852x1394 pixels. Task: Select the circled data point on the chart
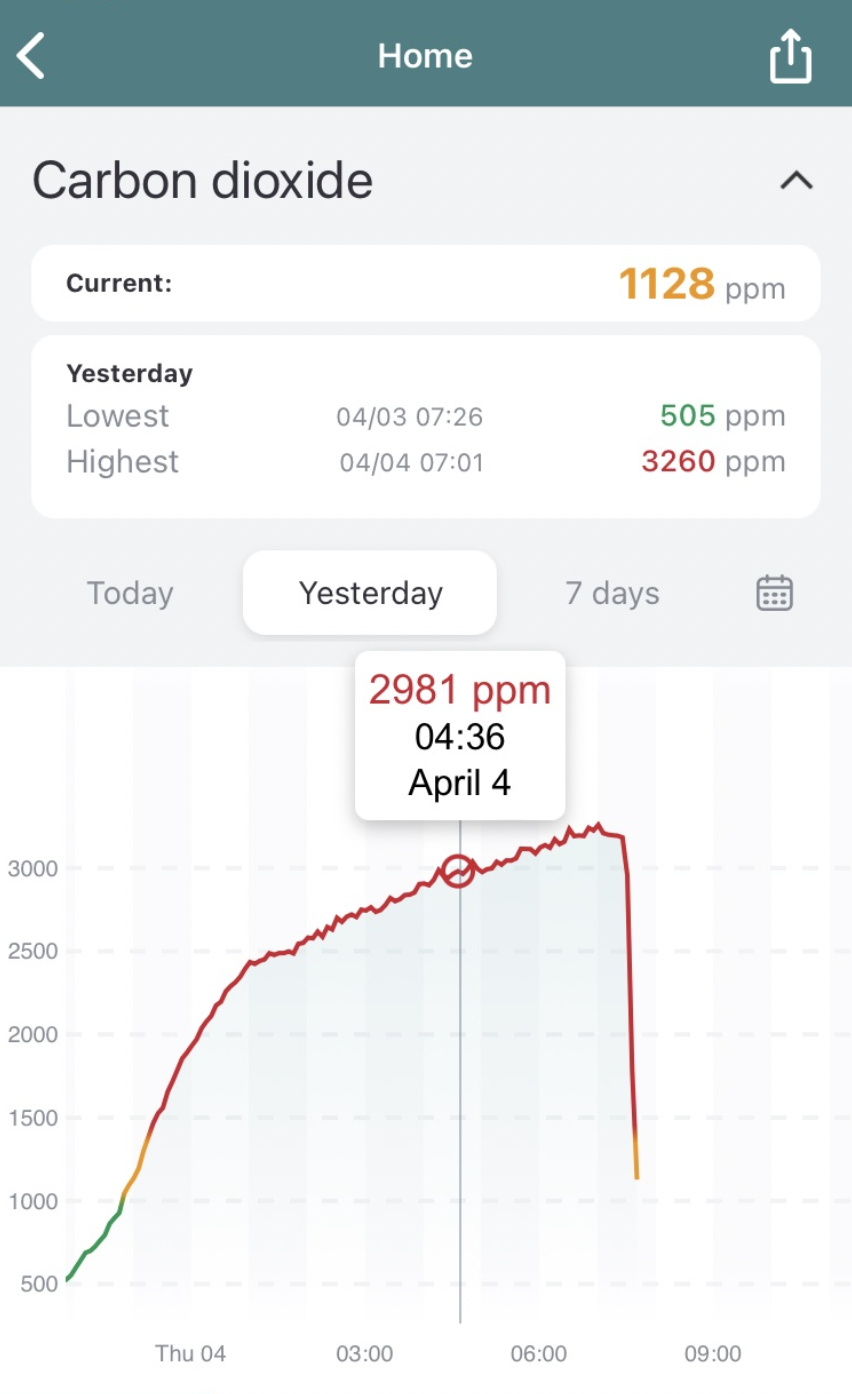pos(458,871)
